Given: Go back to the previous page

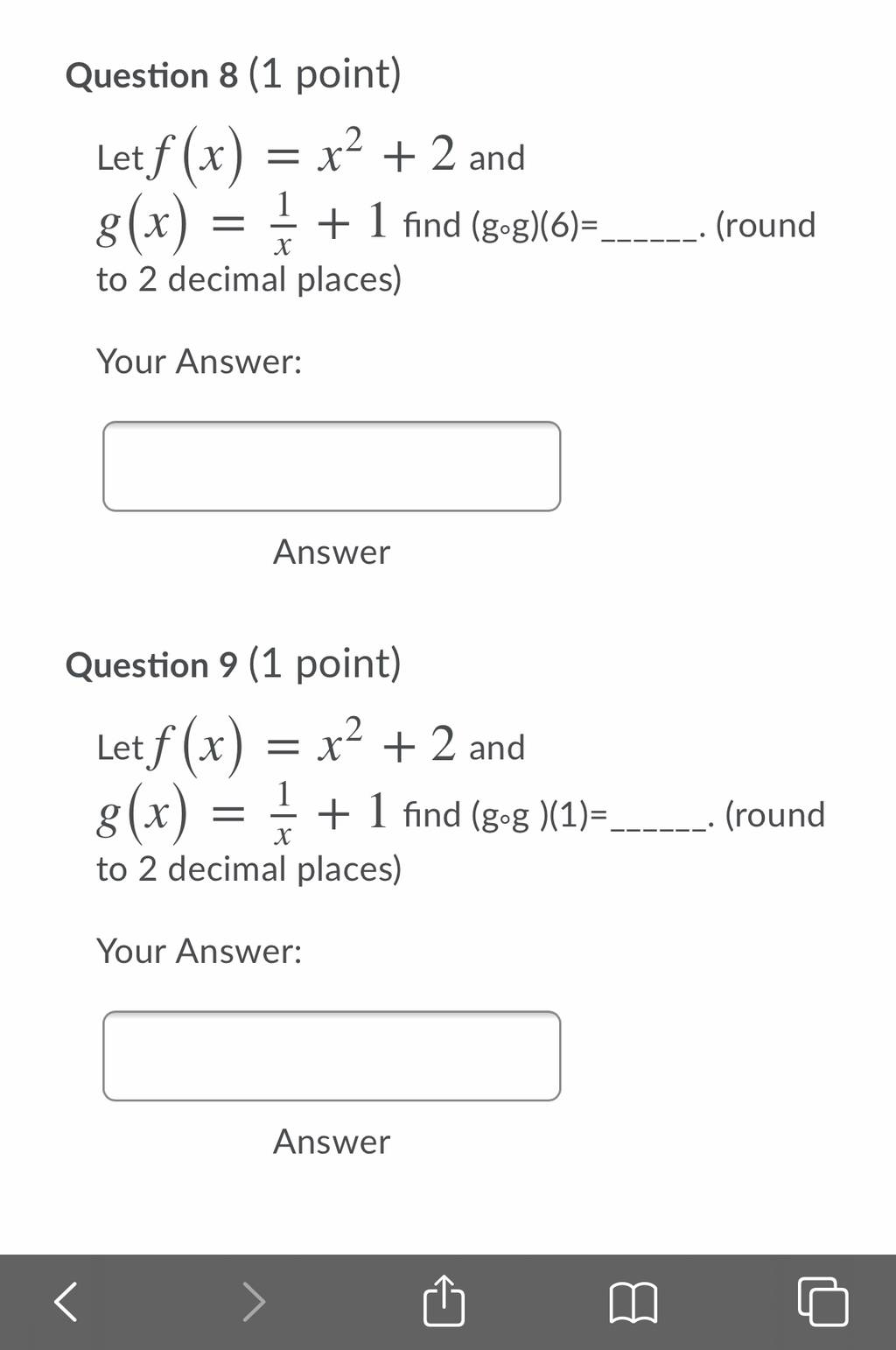Looking at the screenshot, I should click(x=66, y=1301).
